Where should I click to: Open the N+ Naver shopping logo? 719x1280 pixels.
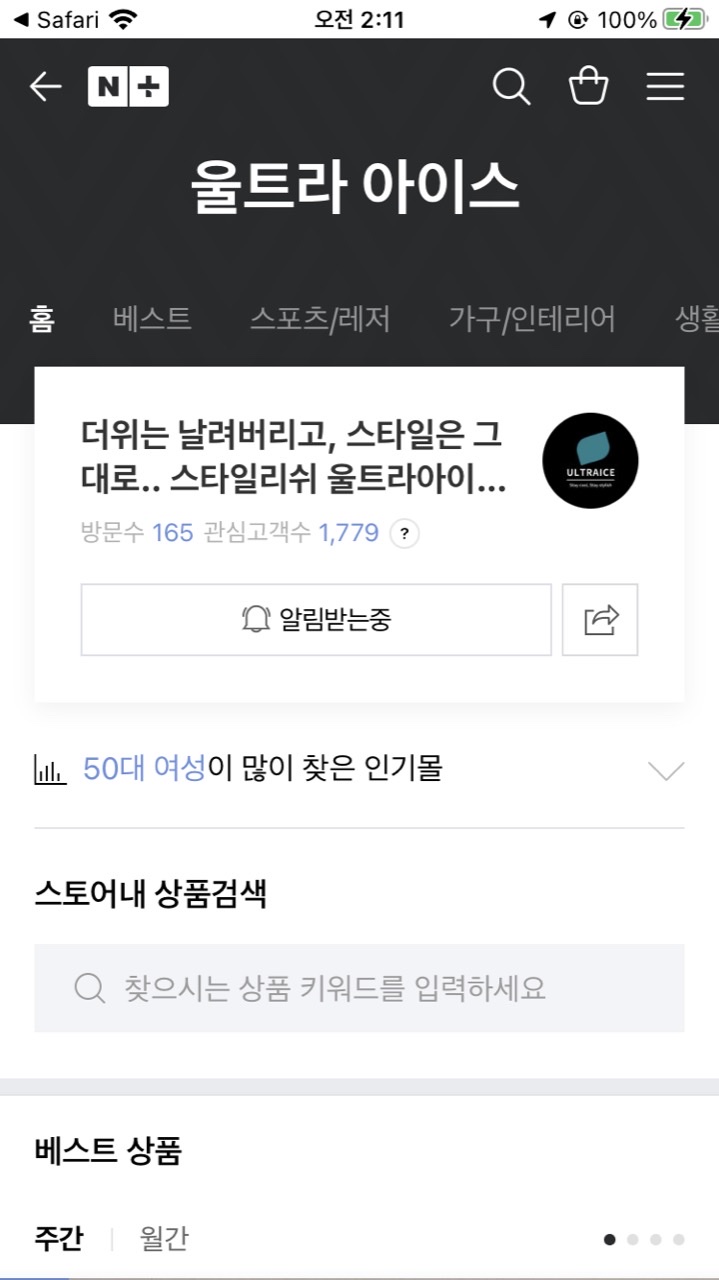[x=128, y=87]
